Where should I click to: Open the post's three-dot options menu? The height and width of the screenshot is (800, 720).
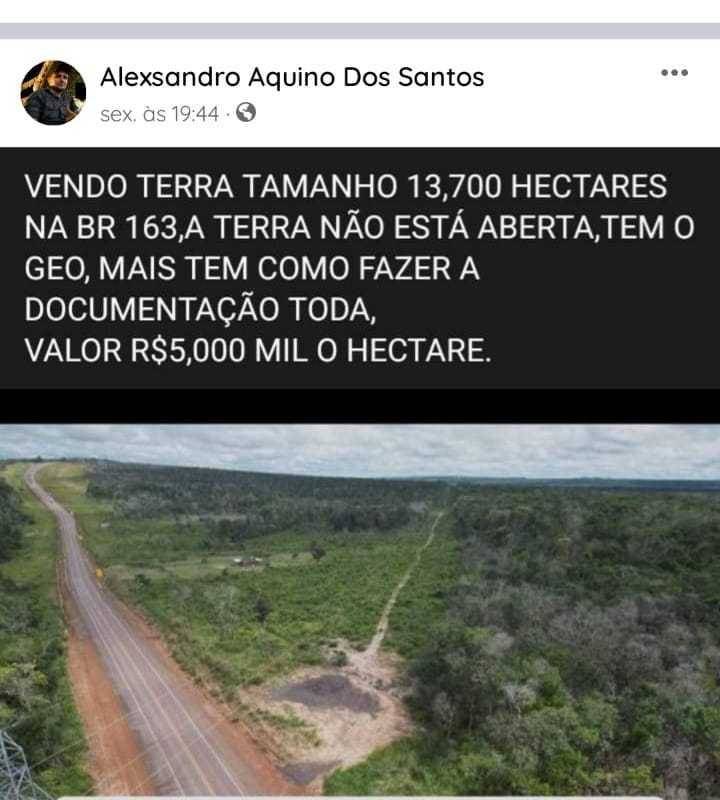click(674, 73)
